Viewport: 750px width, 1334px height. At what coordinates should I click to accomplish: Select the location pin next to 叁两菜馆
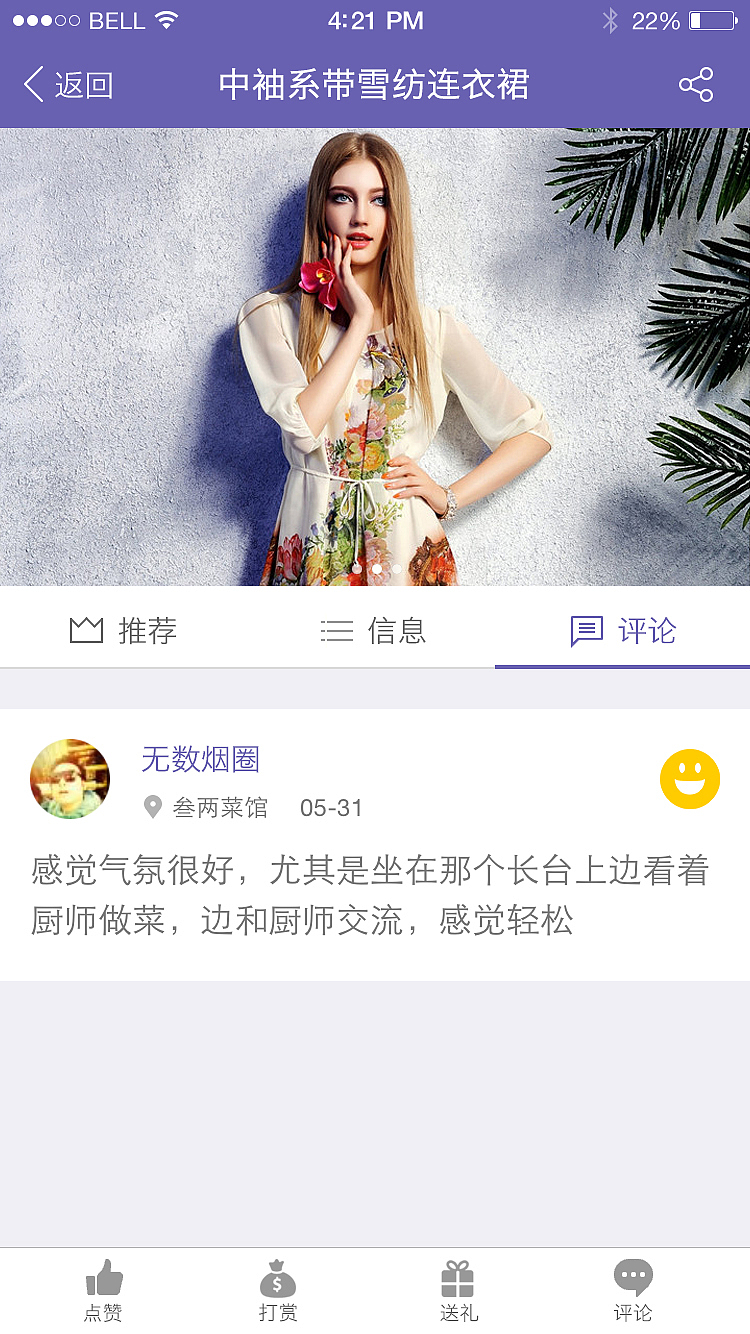click(x=152, y=808)
